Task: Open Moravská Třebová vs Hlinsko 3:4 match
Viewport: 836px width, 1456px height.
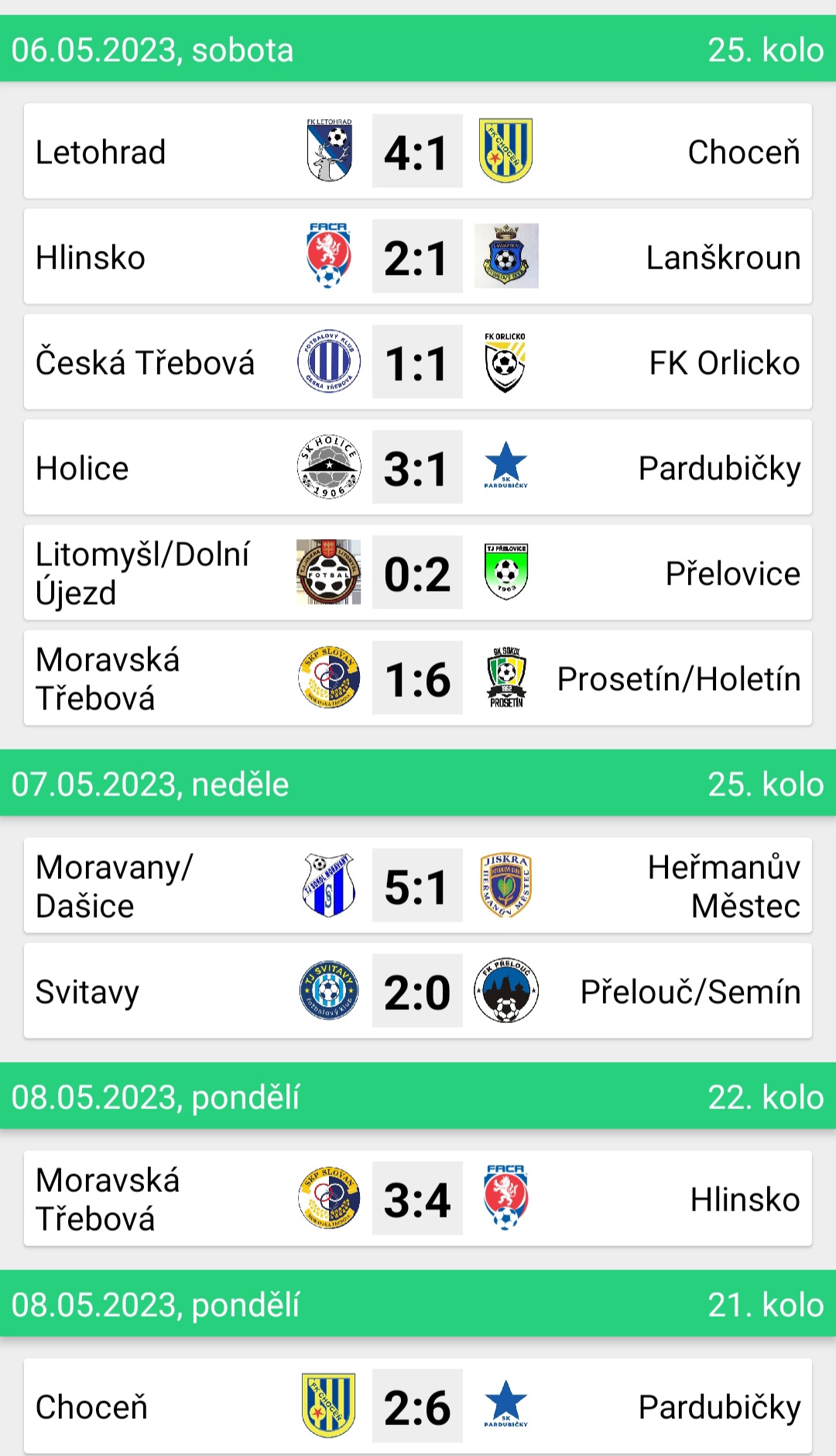Action: coord(417,1199)
